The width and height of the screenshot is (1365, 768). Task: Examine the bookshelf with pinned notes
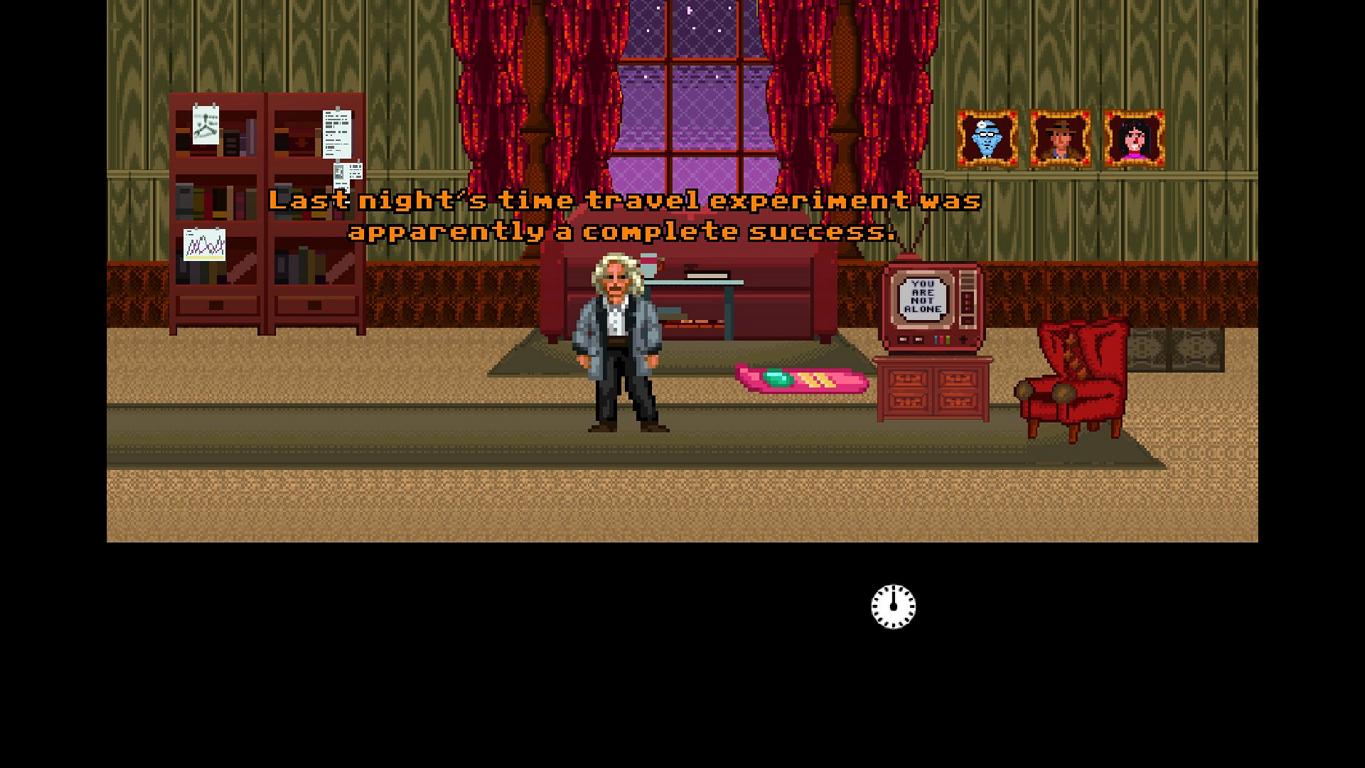267,214
